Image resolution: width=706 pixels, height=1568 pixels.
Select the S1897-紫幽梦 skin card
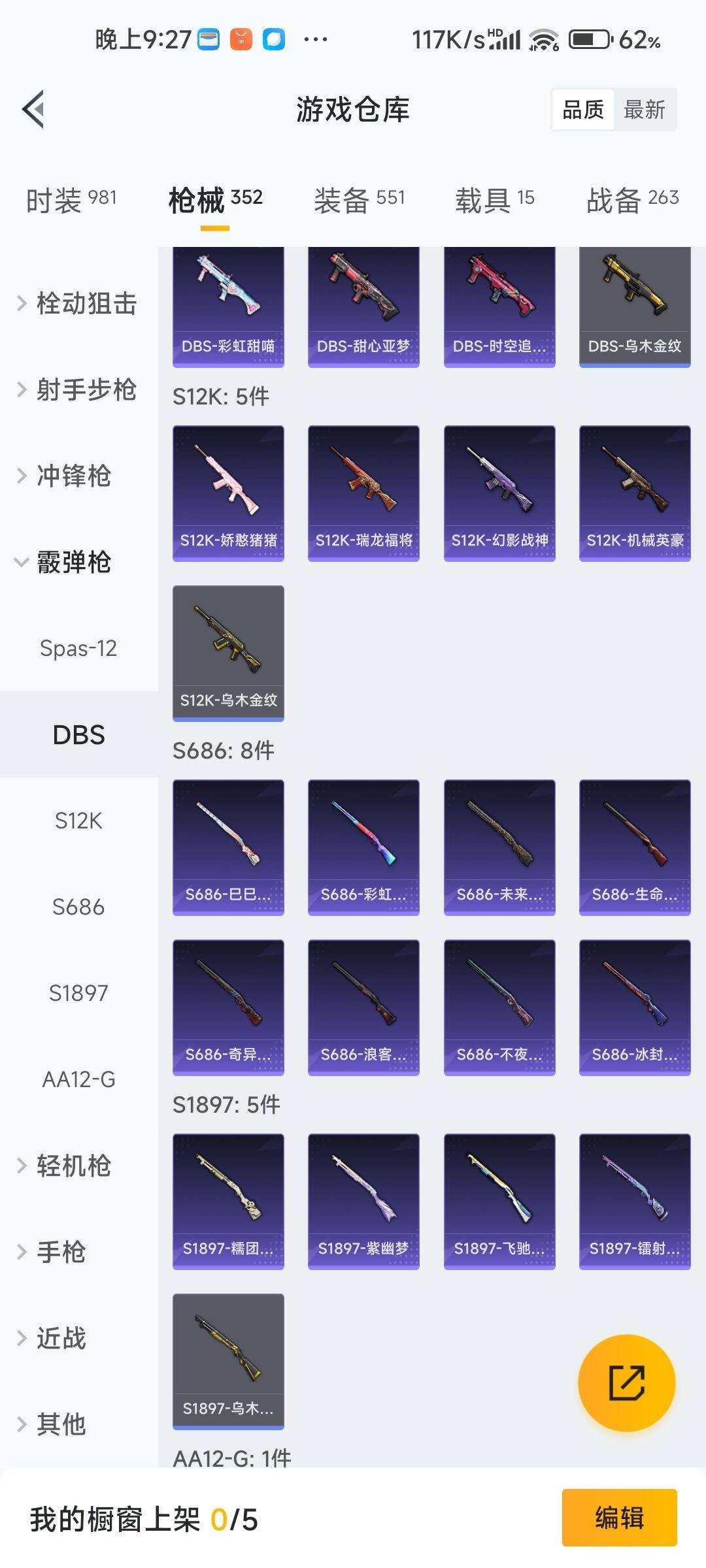tap(363, 1202)
